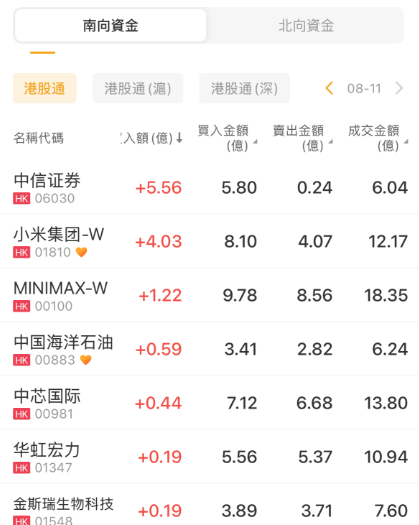Select the 南向資金 tab

point(111,26)
